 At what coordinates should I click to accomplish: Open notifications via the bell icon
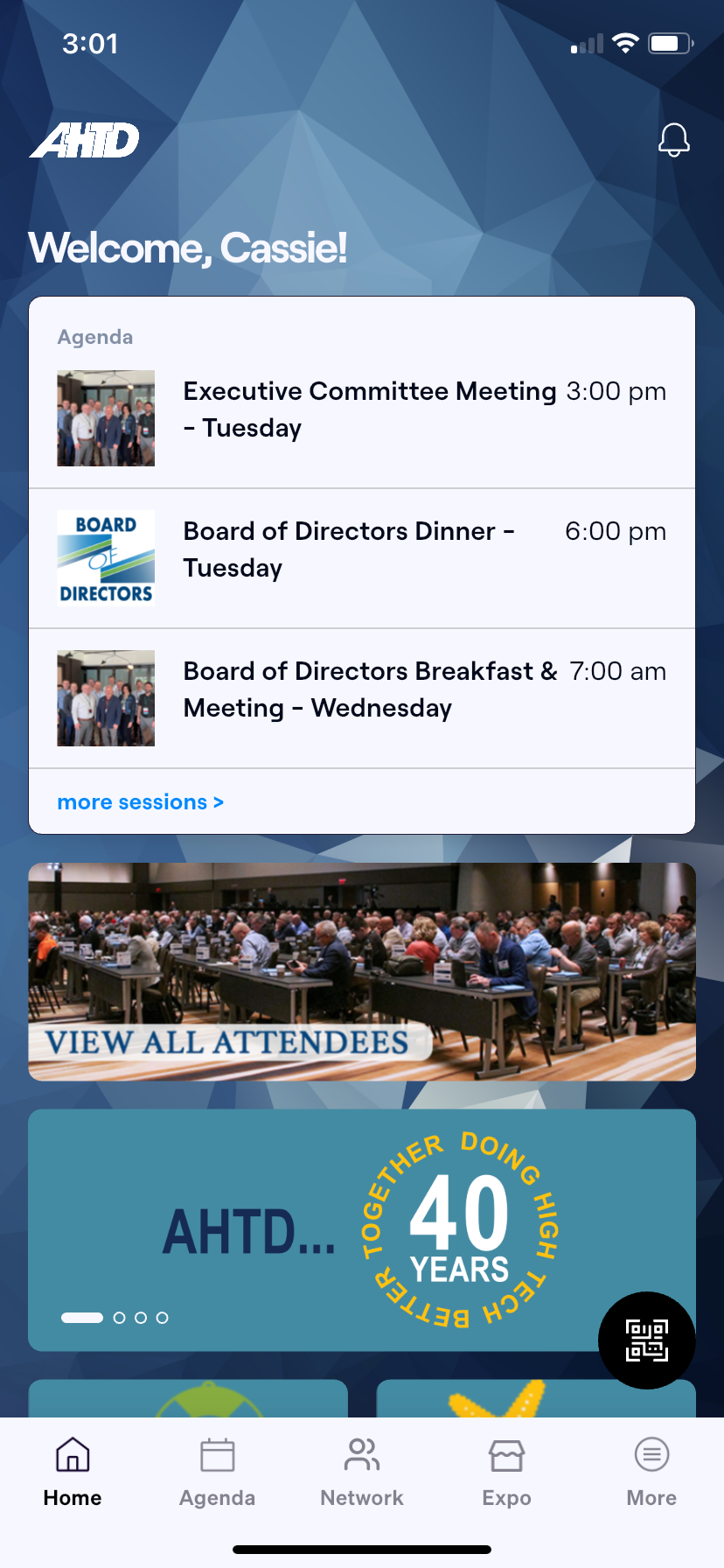[673, 138]
